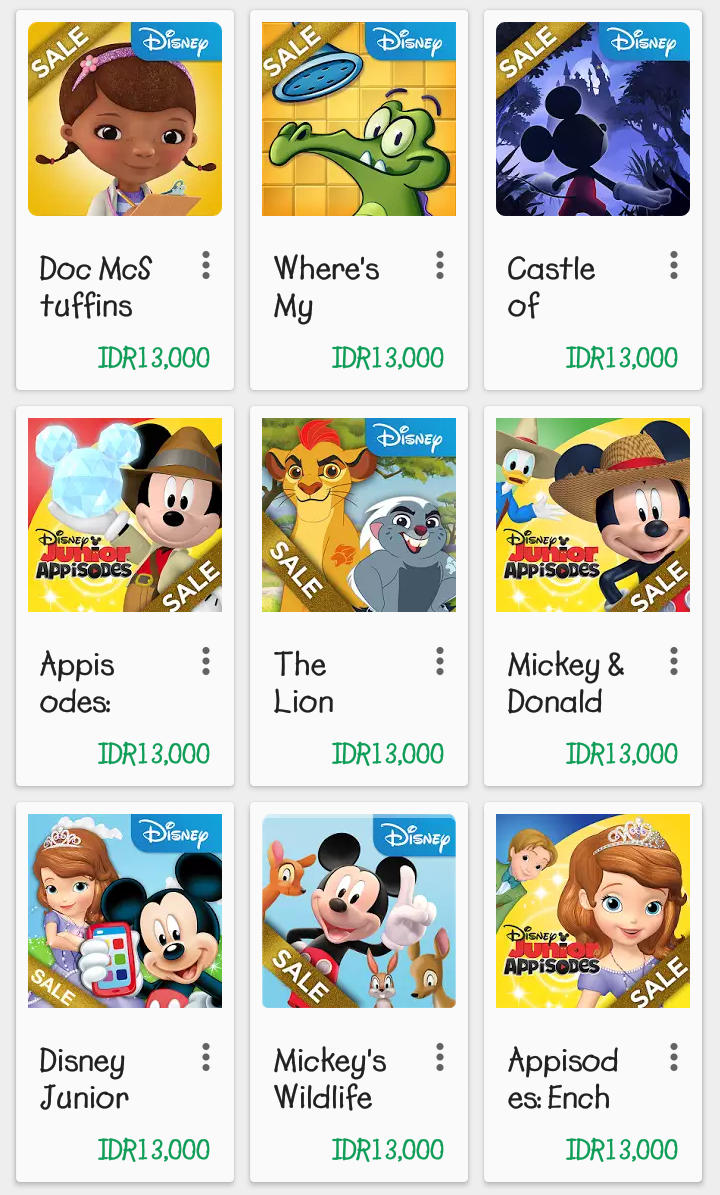Show options for Where's My card
This screenshot has width=720, height=1195.
[x=440, y=265]
